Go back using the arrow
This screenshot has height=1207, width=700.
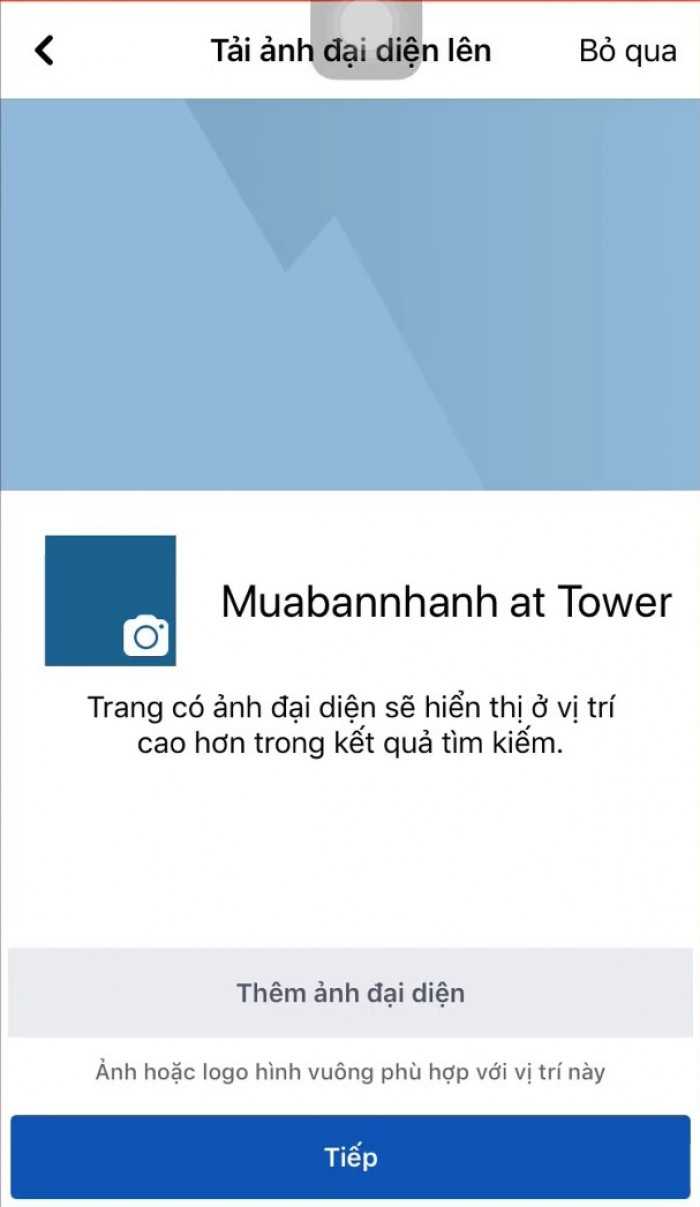pos(44,50)
